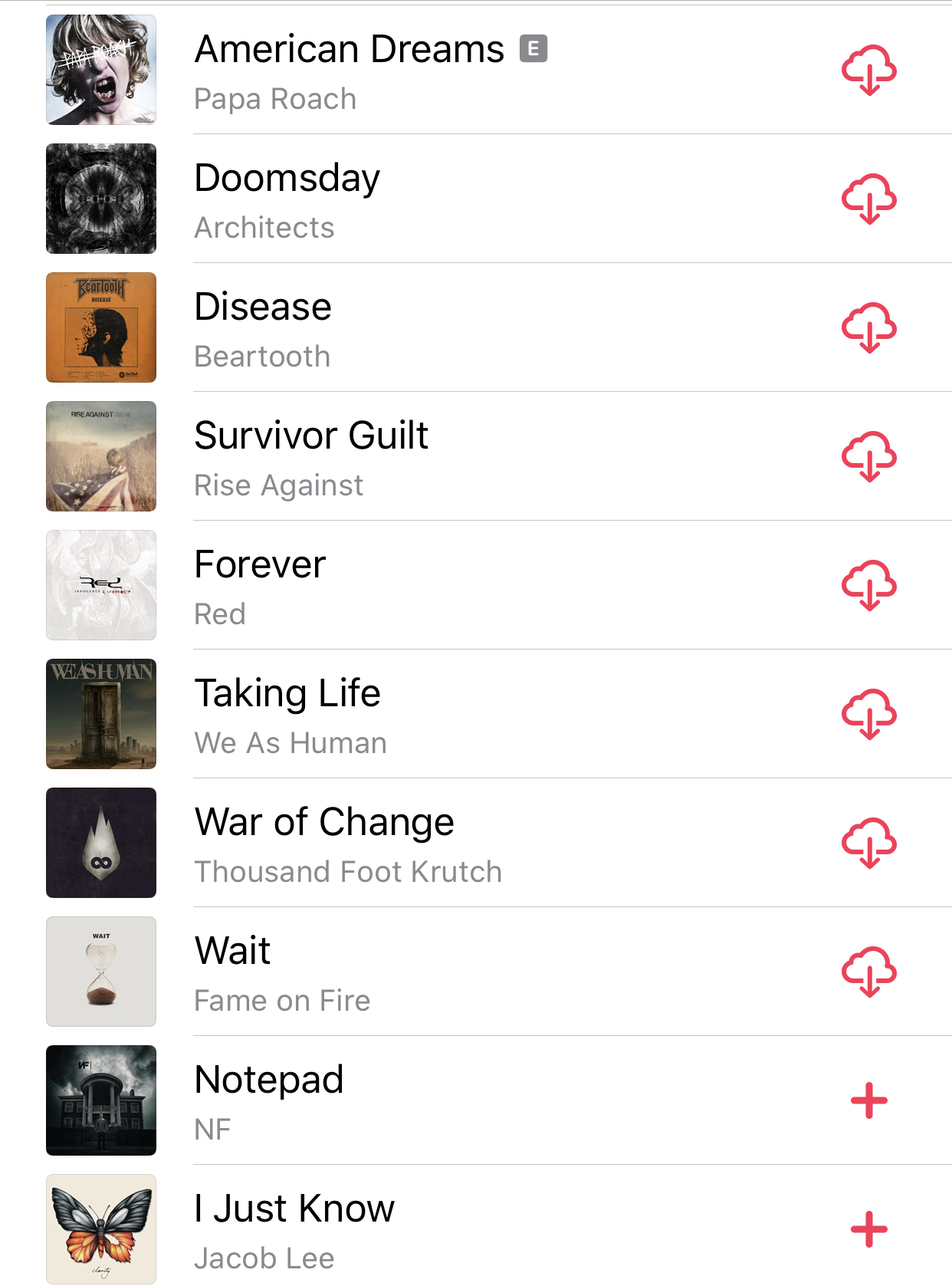Add Notepad by NF to library
Viewport: 952px width, 1286px height.
pos(868,1100)
